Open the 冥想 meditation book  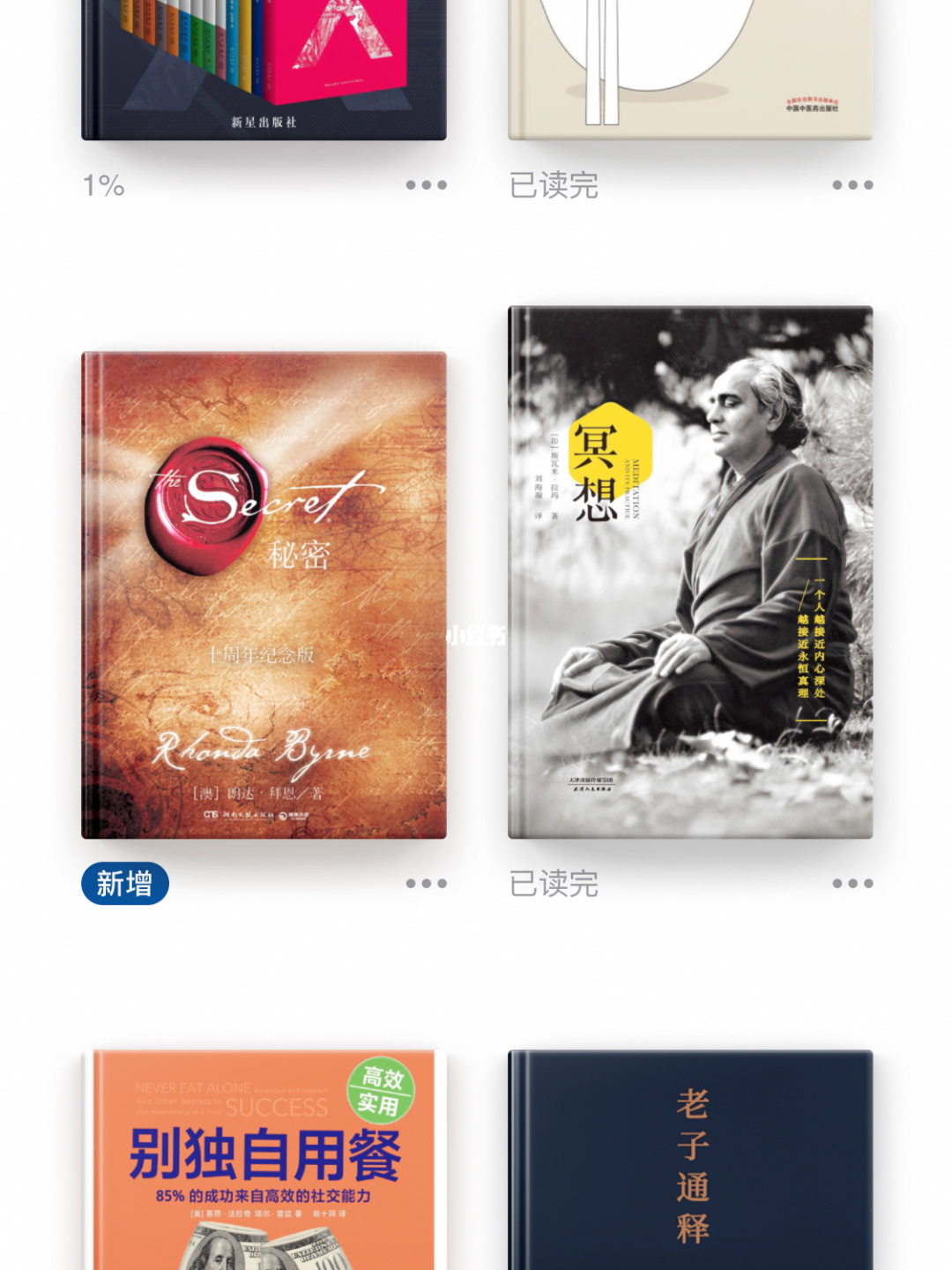(x=690, y=571)
